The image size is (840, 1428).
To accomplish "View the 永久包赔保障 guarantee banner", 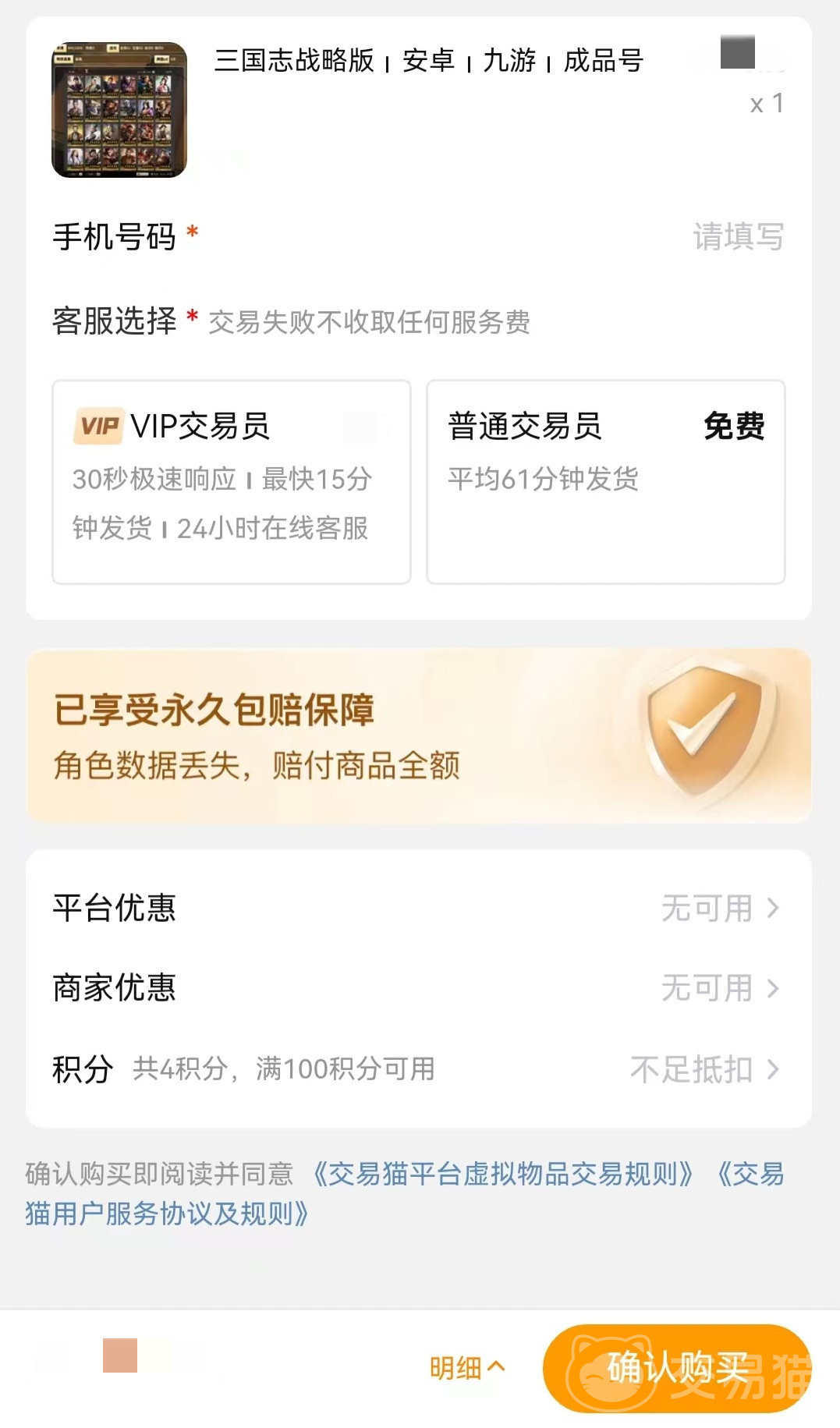I will pos(418,735).
